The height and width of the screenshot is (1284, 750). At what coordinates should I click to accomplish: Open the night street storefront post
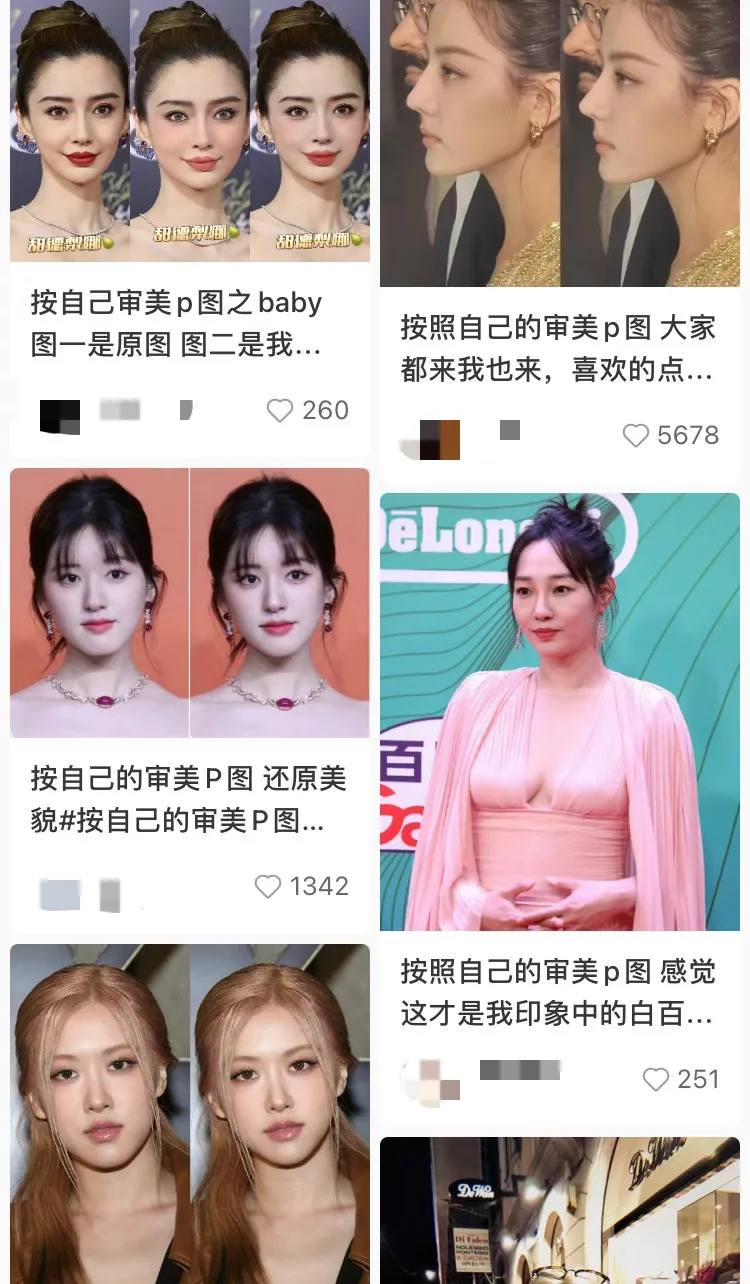tap(559, 1210)
